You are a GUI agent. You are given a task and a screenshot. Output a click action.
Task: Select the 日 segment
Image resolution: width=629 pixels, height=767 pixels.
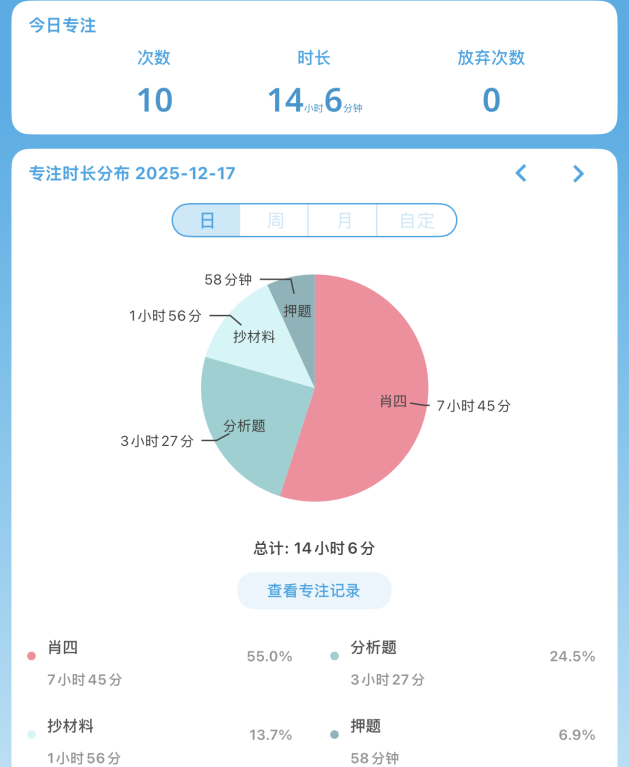206,221
